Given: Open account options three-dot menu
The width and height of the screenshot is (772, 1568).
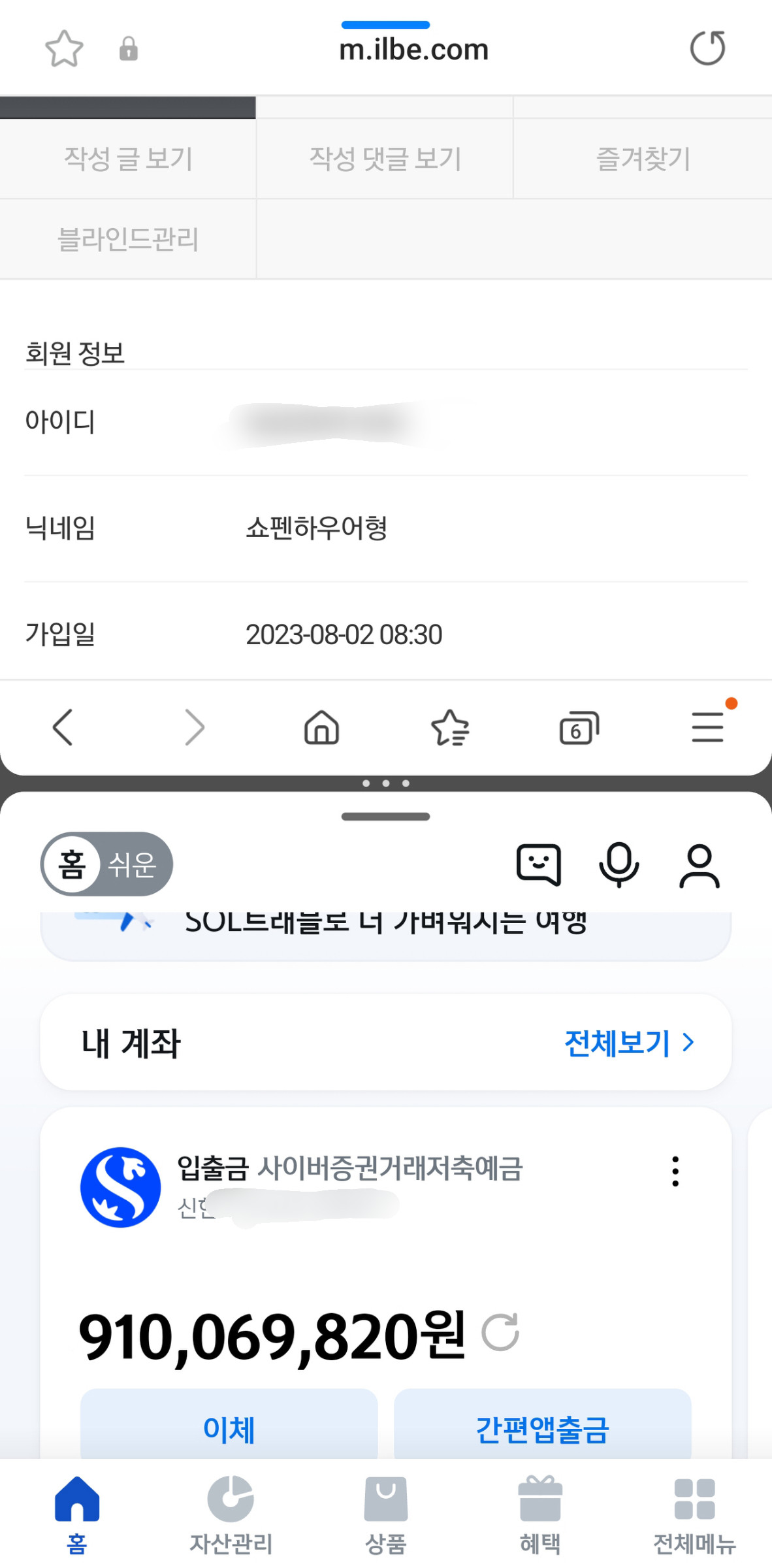Looking at the screenshot, I should pos(675,1171).
